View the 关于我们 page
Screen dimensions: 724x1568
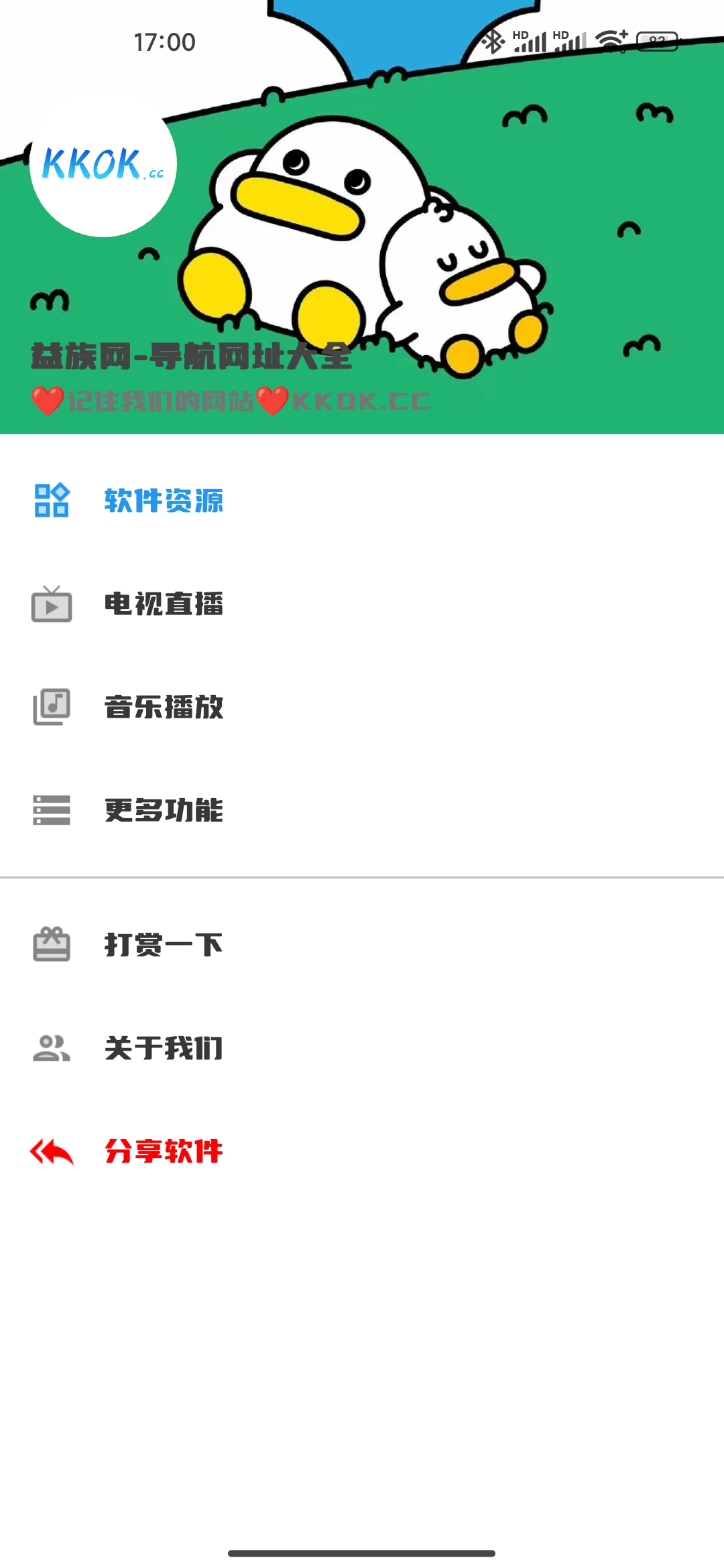click(x=362, y=1048)
